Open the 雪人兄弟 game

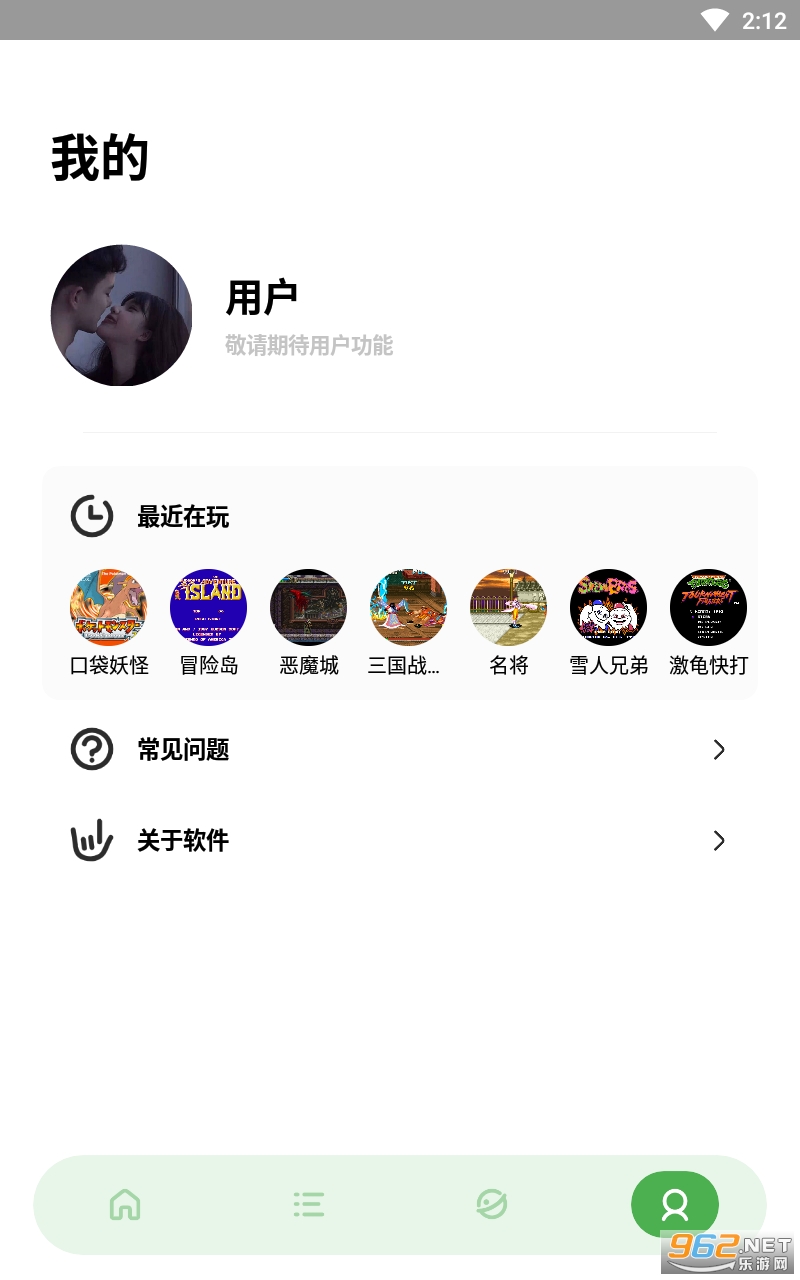[608, 608]
